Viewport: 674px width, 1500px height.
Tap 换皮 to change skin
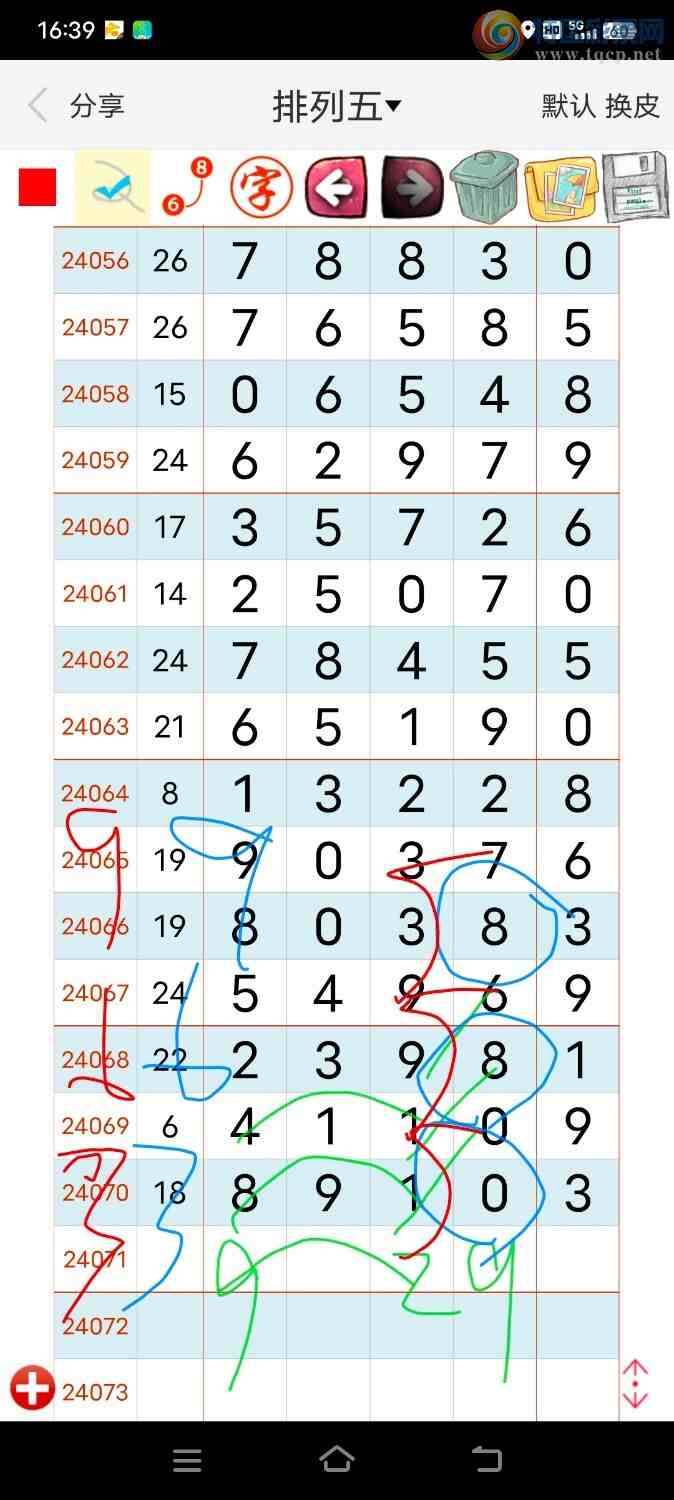tap(632, 106)
